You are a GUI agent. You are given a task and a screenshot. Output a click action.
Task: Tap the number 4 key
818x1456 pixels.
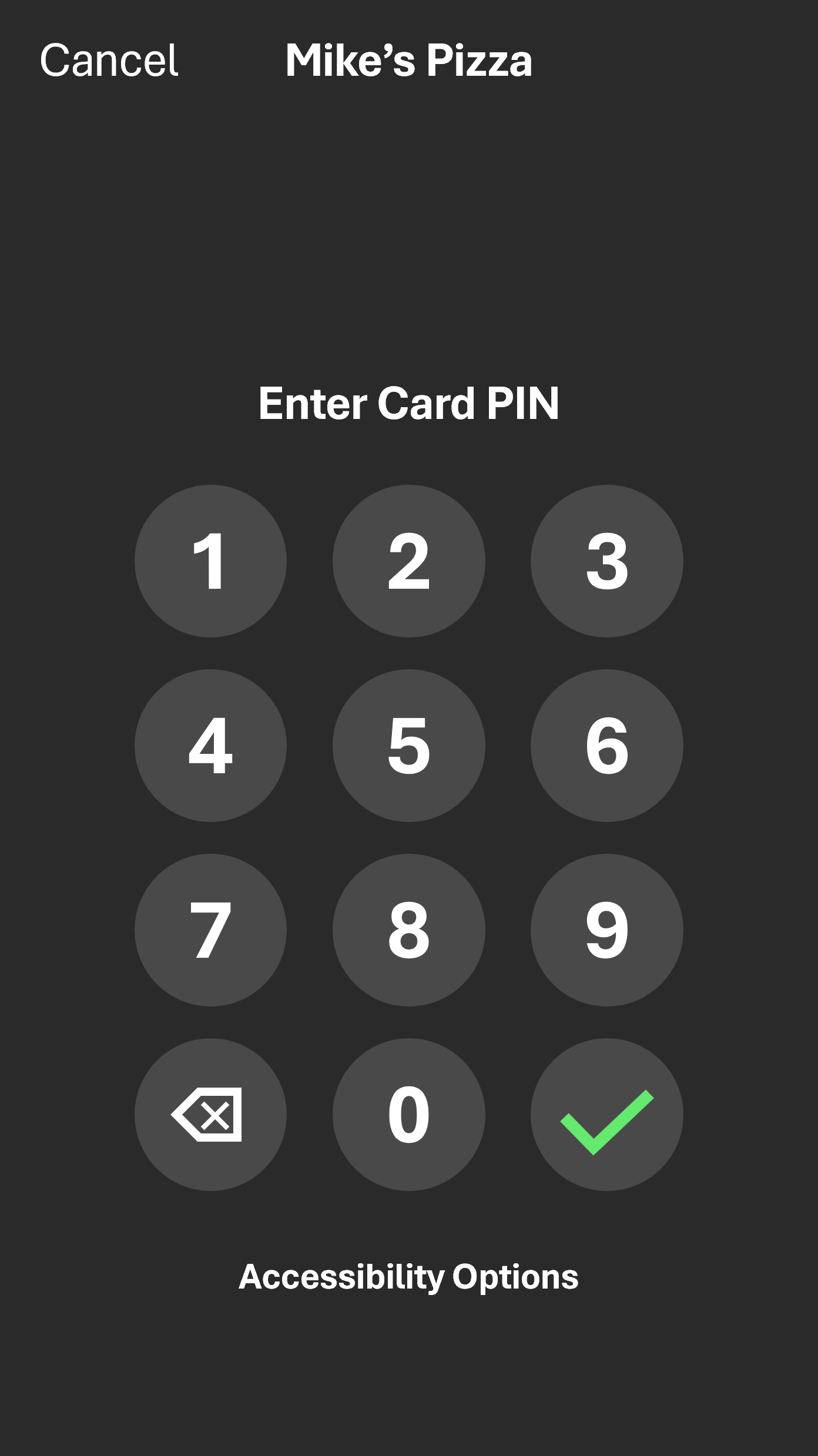(210, 746)
